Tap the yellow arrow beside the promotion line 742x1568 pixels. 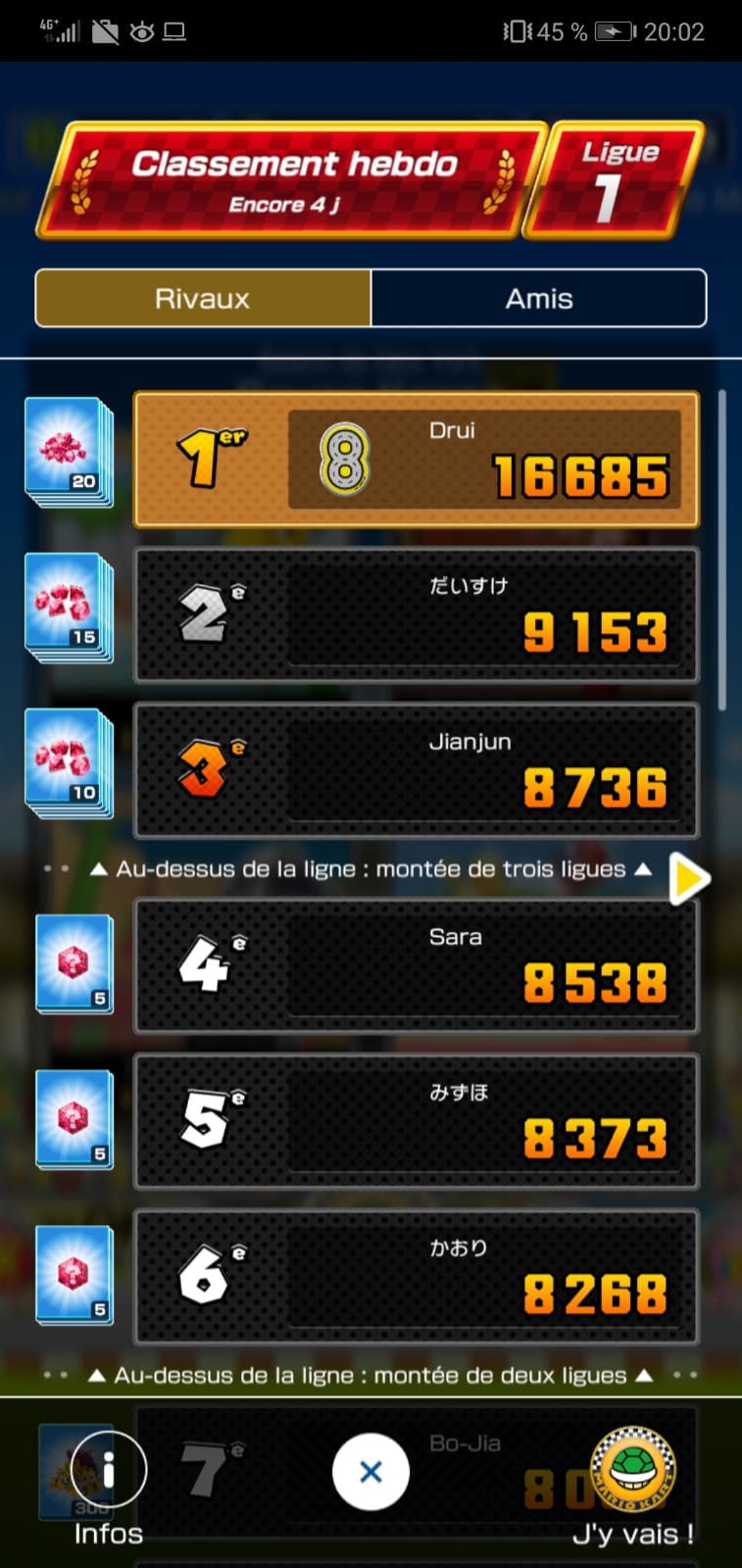click(x=689, y=878)
